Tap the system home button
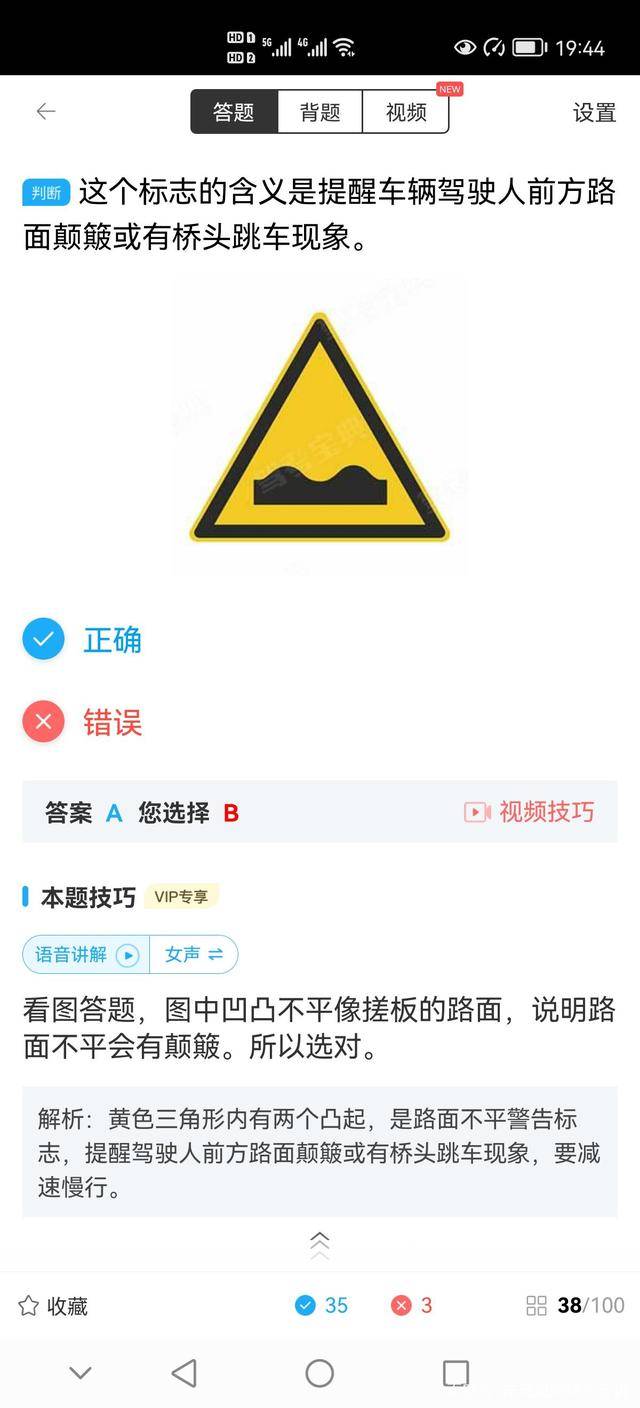This screenshot has height=1408, width=640. pyautogui.click(x=320, y=1373)
